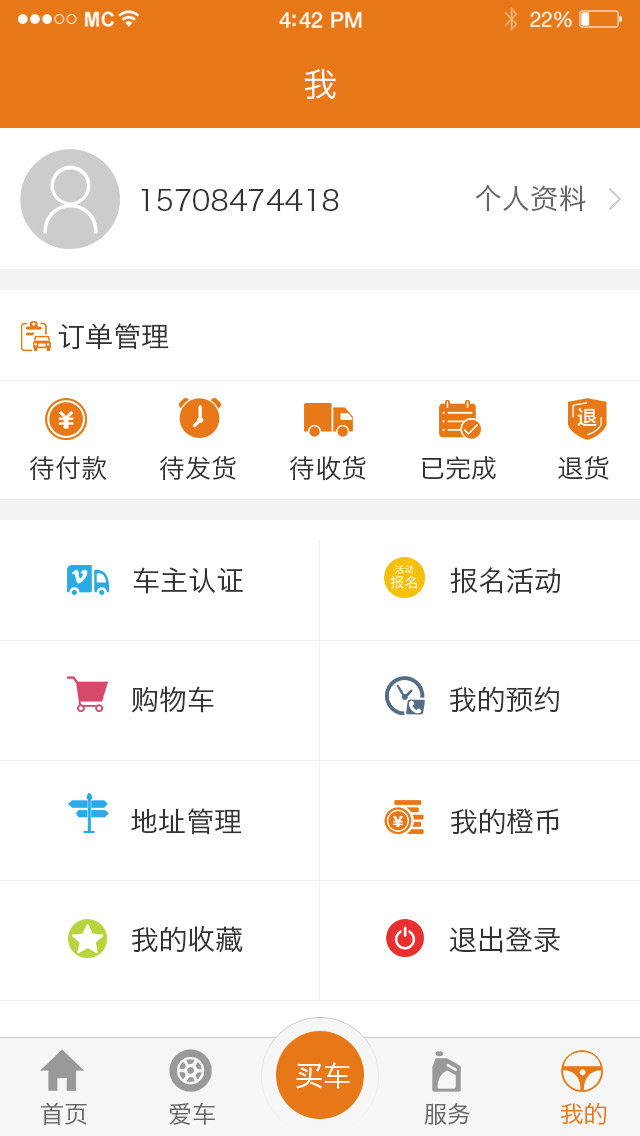Open 地址管理 address management
Screen dimensions: 640x1136
[x=160, y=821]
